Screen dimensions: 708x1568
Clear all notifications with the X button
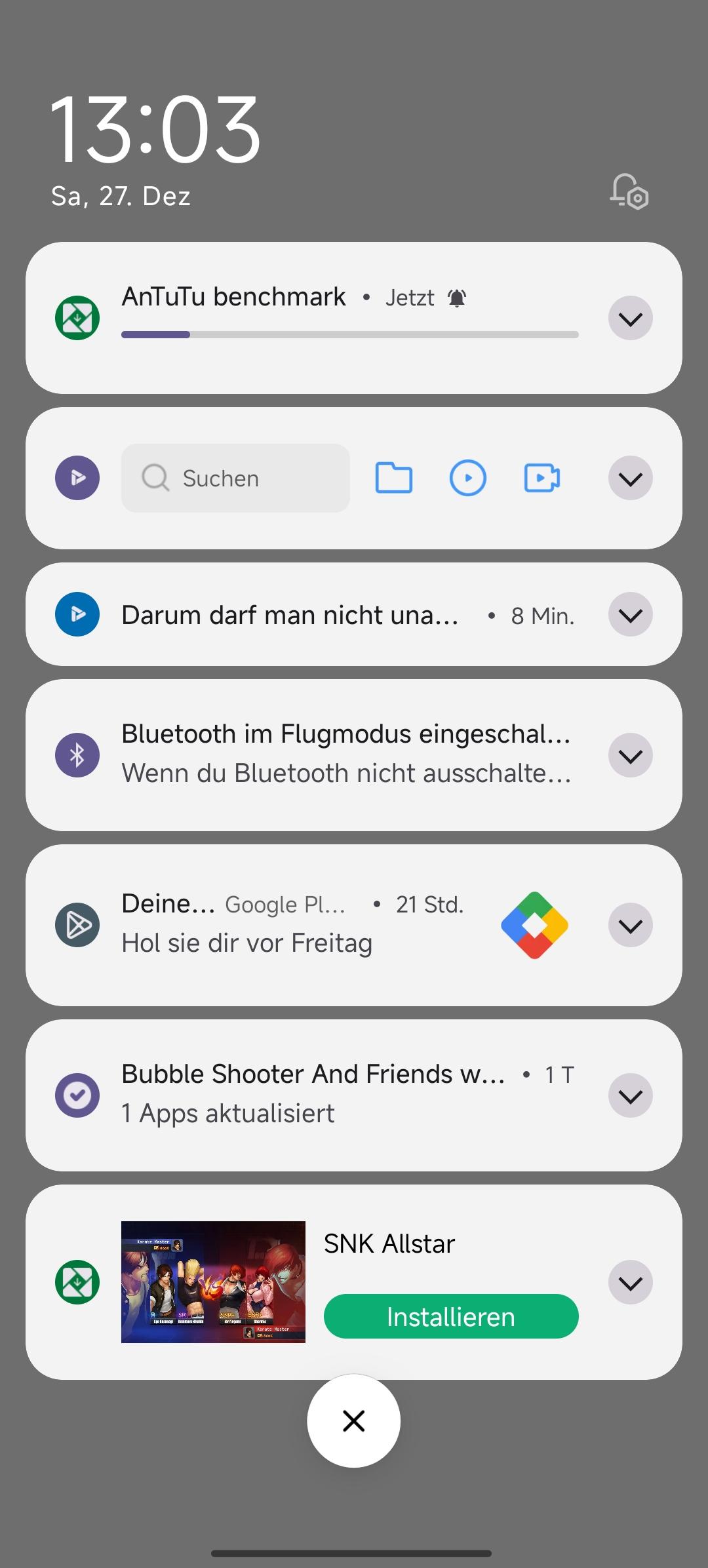(353, 1421)
